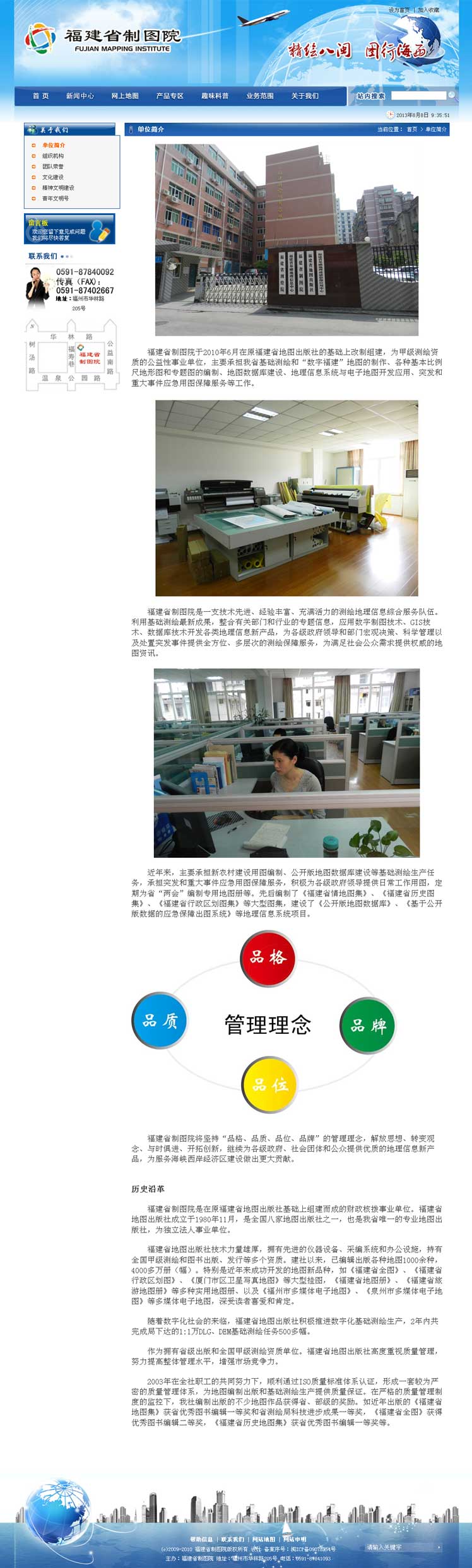Viewport: 472px width, 1568px height.
Task: Open the 帮助信息 footer link
Action: coord(201,1540)
